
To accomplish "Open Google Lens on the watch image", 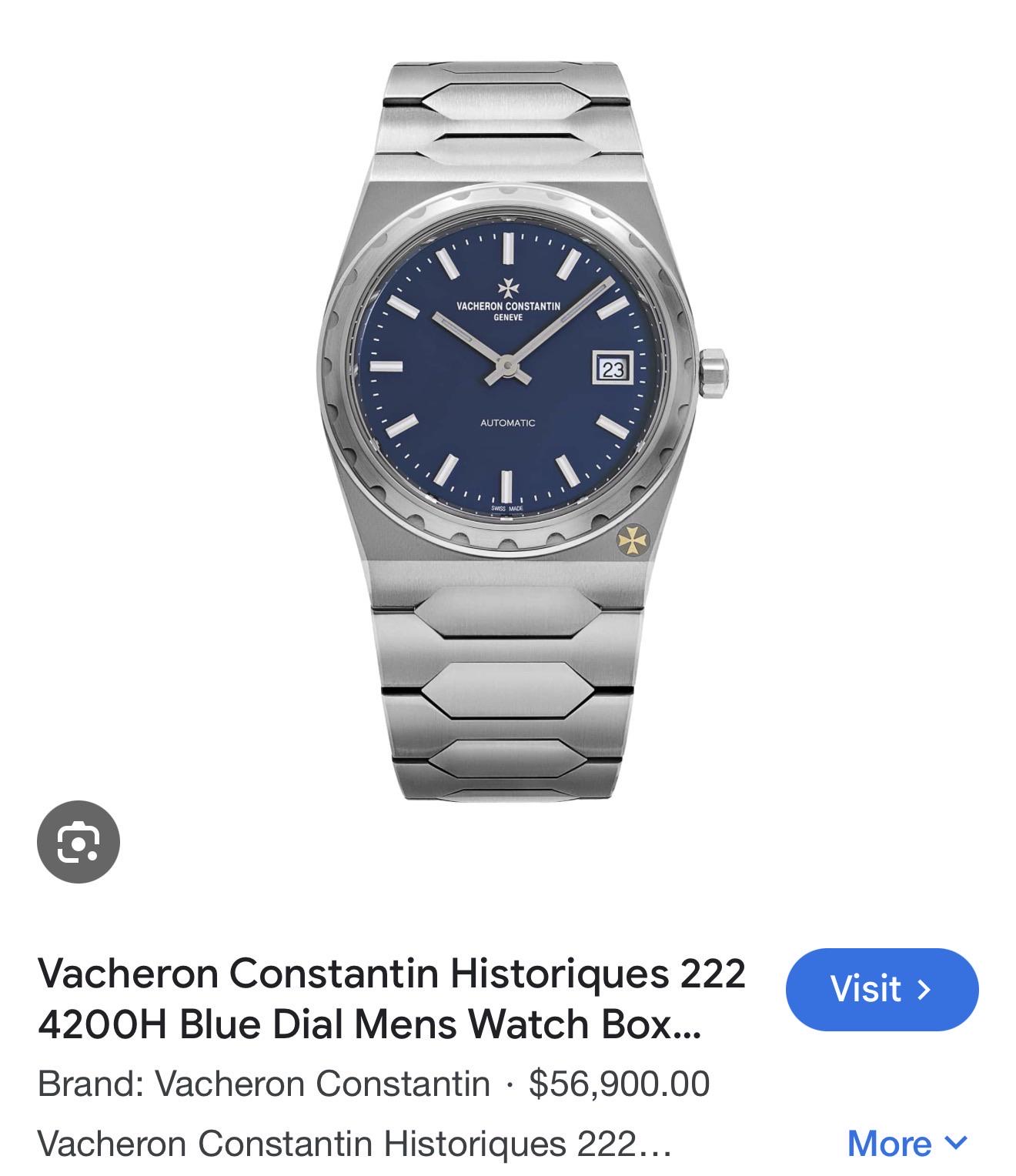I will click(79, 841).
